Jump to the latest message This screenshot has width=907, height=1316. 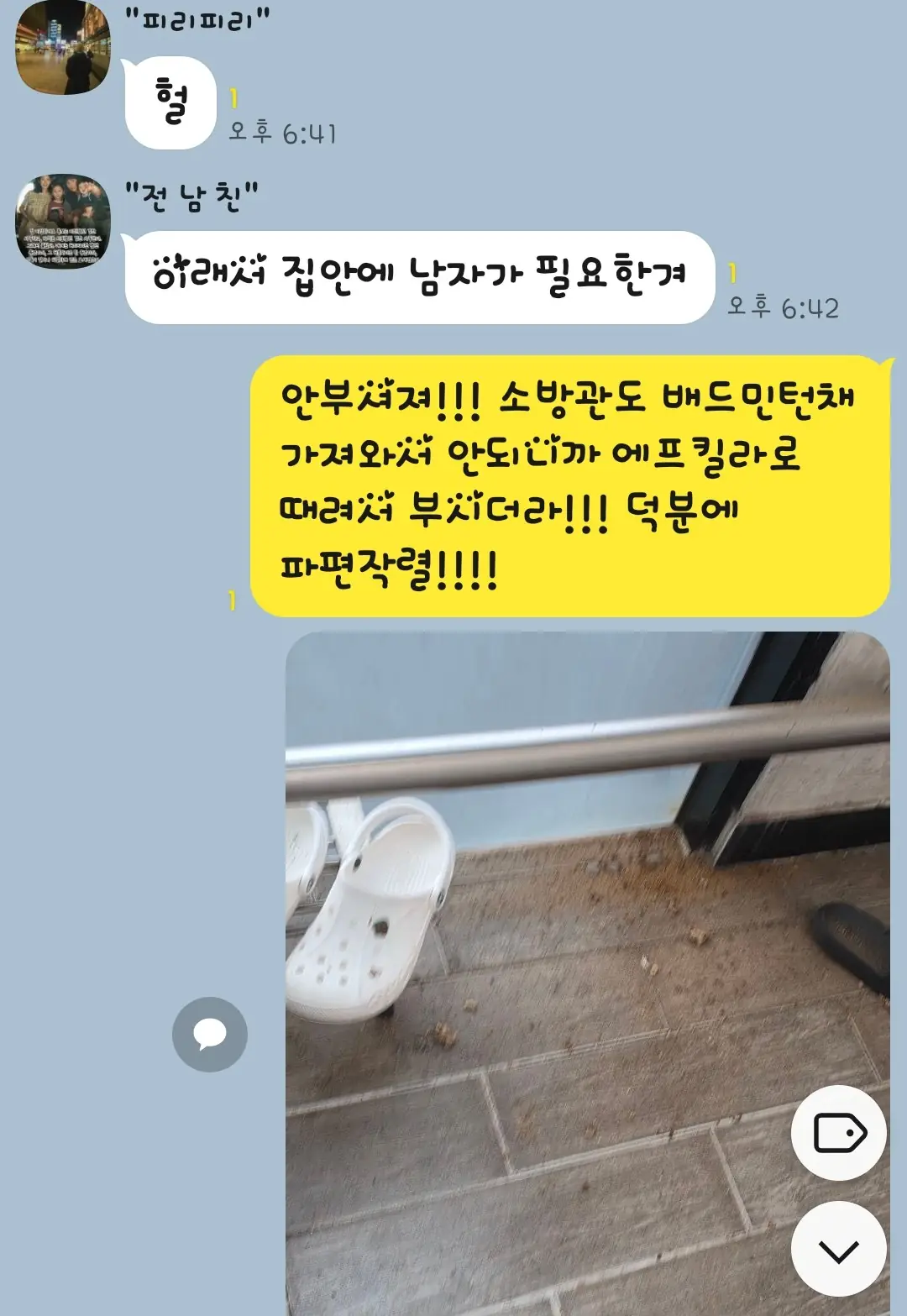838,1249
